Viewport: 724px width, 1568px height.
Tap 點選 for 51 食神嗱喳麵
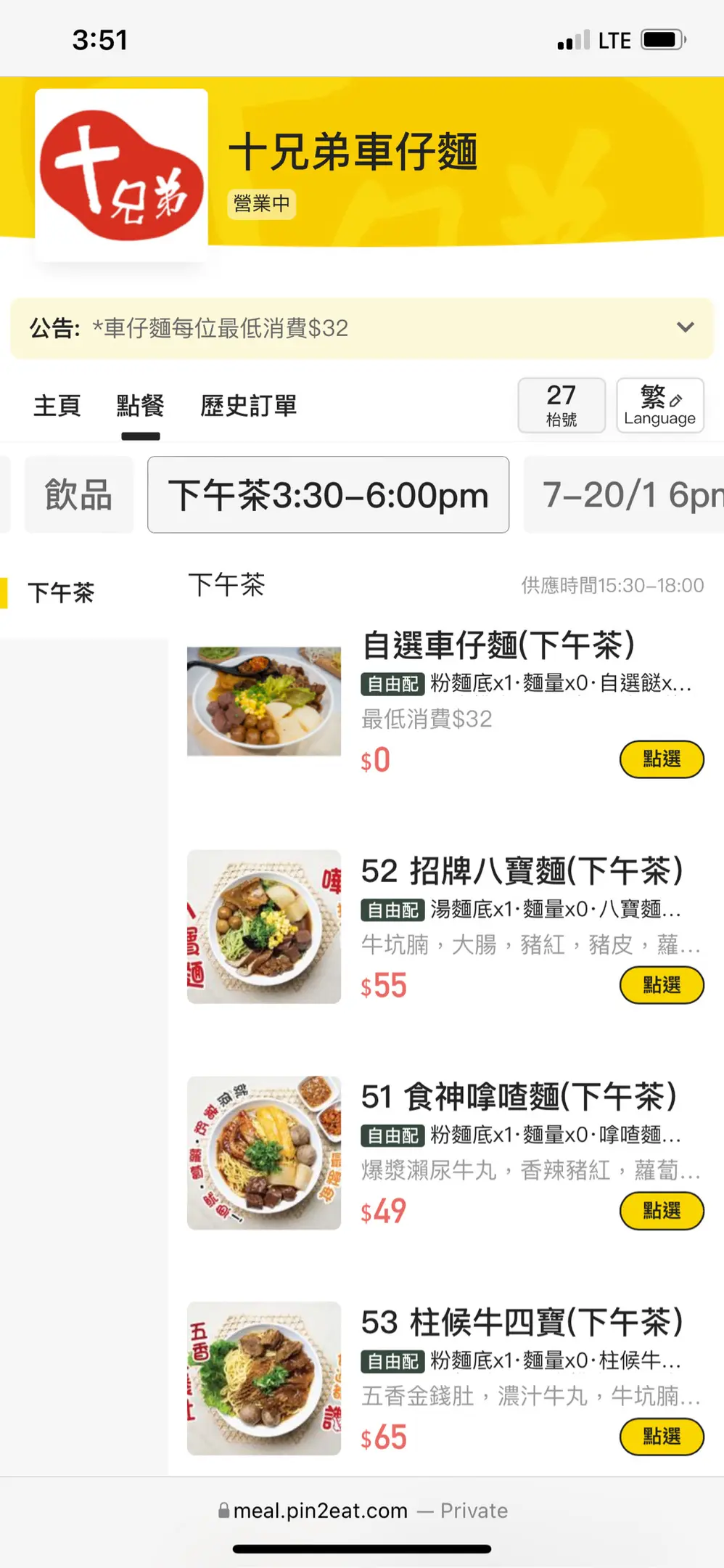tap(661, 1211)
